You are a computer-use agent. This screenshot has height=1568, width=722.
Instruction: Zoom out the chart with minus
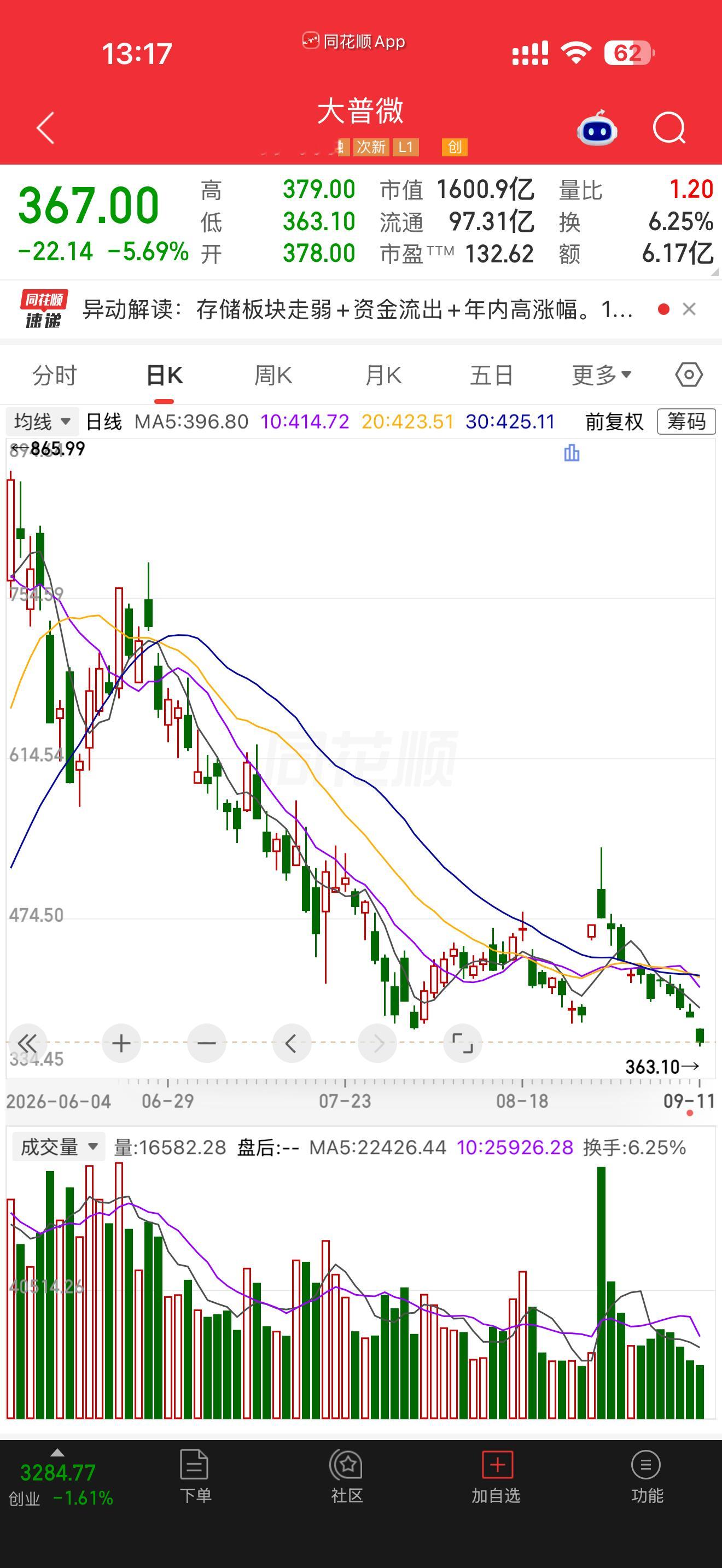click(x=206, y=1043)
